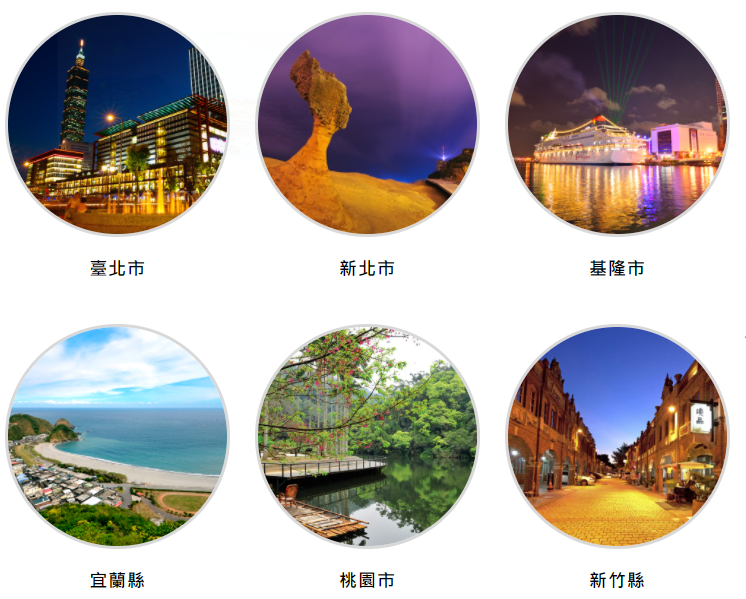The width and height of the screenshot is (746, 599).
Task: Choose the 桃園市 destination
Action: [367, 436]
